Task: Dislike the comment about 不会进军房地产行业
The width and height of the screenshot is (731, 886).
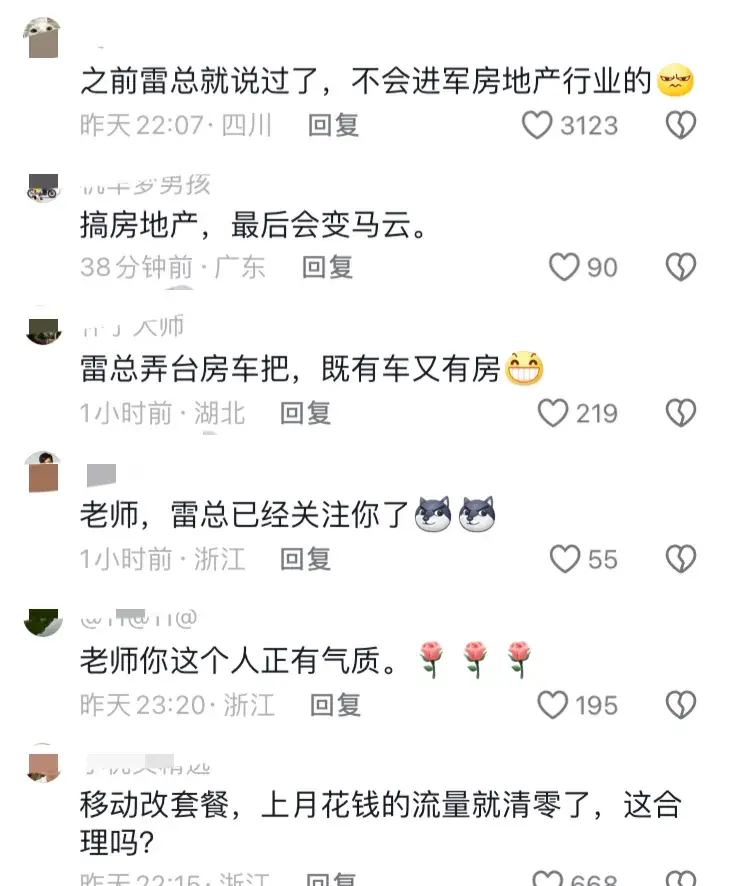Action: (681, 125)
